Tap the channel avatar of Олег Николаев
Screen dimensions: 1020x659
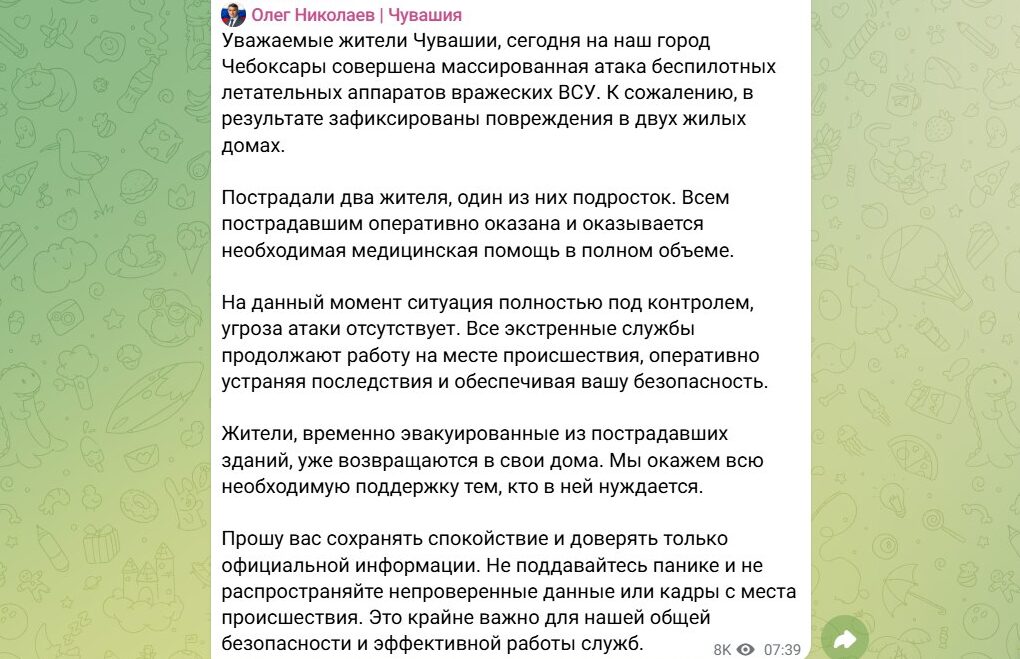[x=233, y=14]
